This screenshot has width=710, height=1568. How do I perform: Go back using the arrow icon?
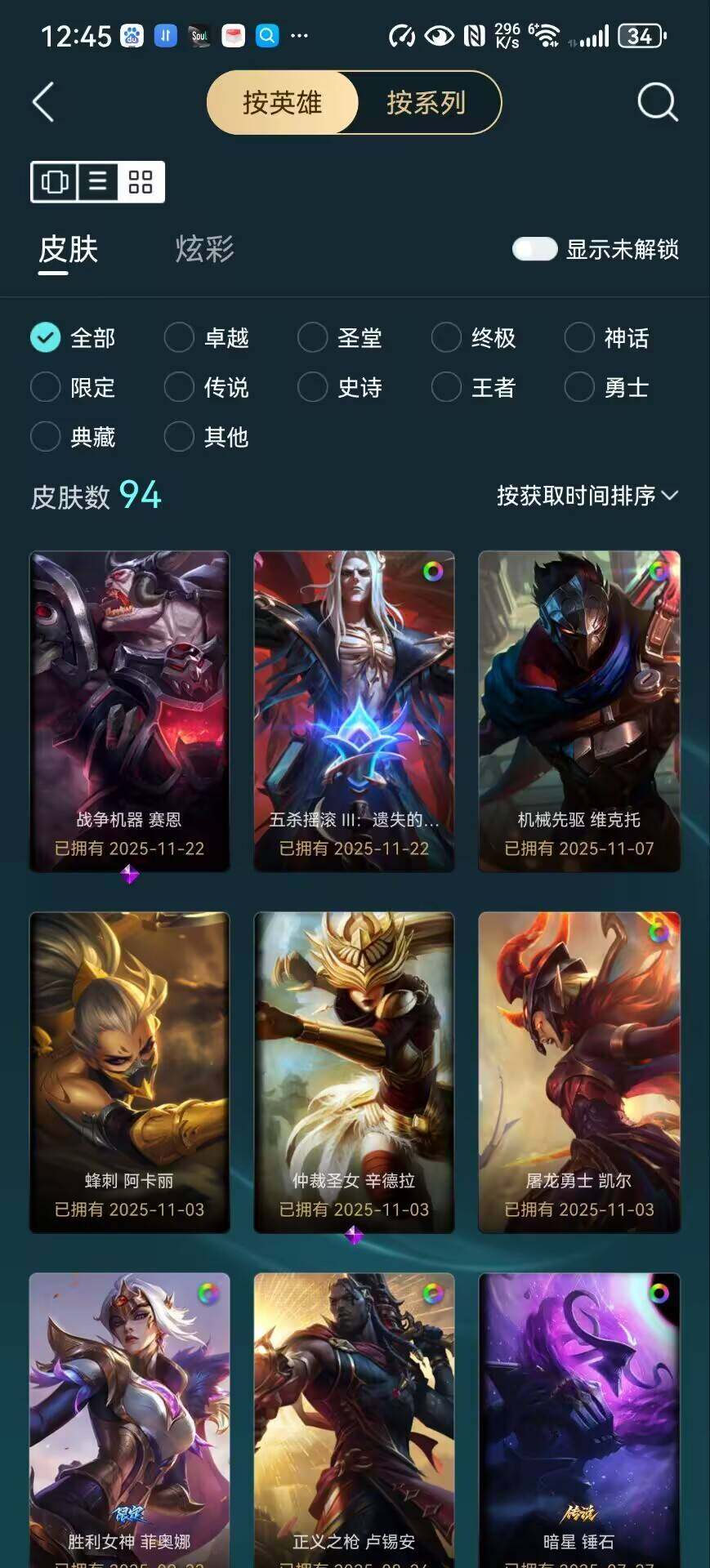[43, 103]
